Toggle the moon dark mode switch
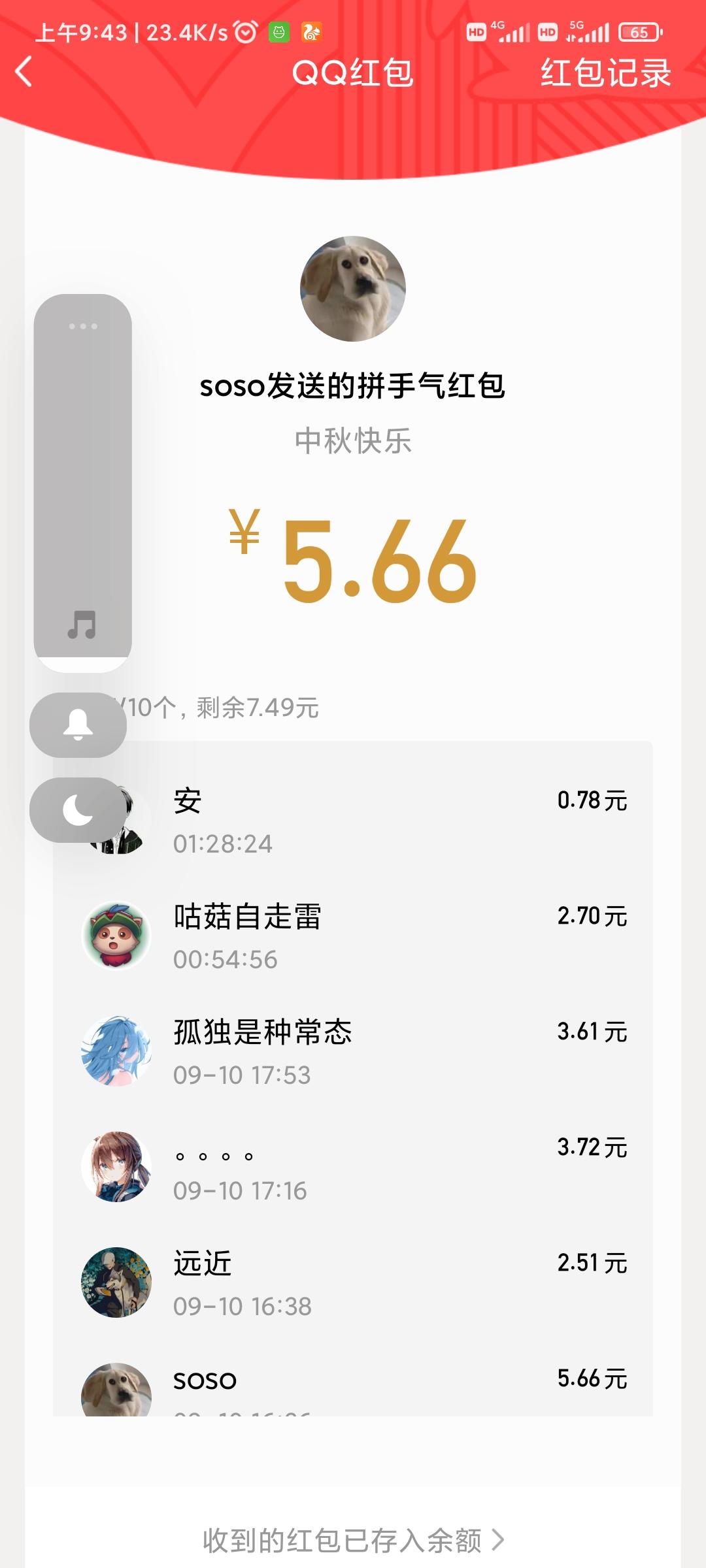This screenshot has width=706, height=1568. coord(77,810)
